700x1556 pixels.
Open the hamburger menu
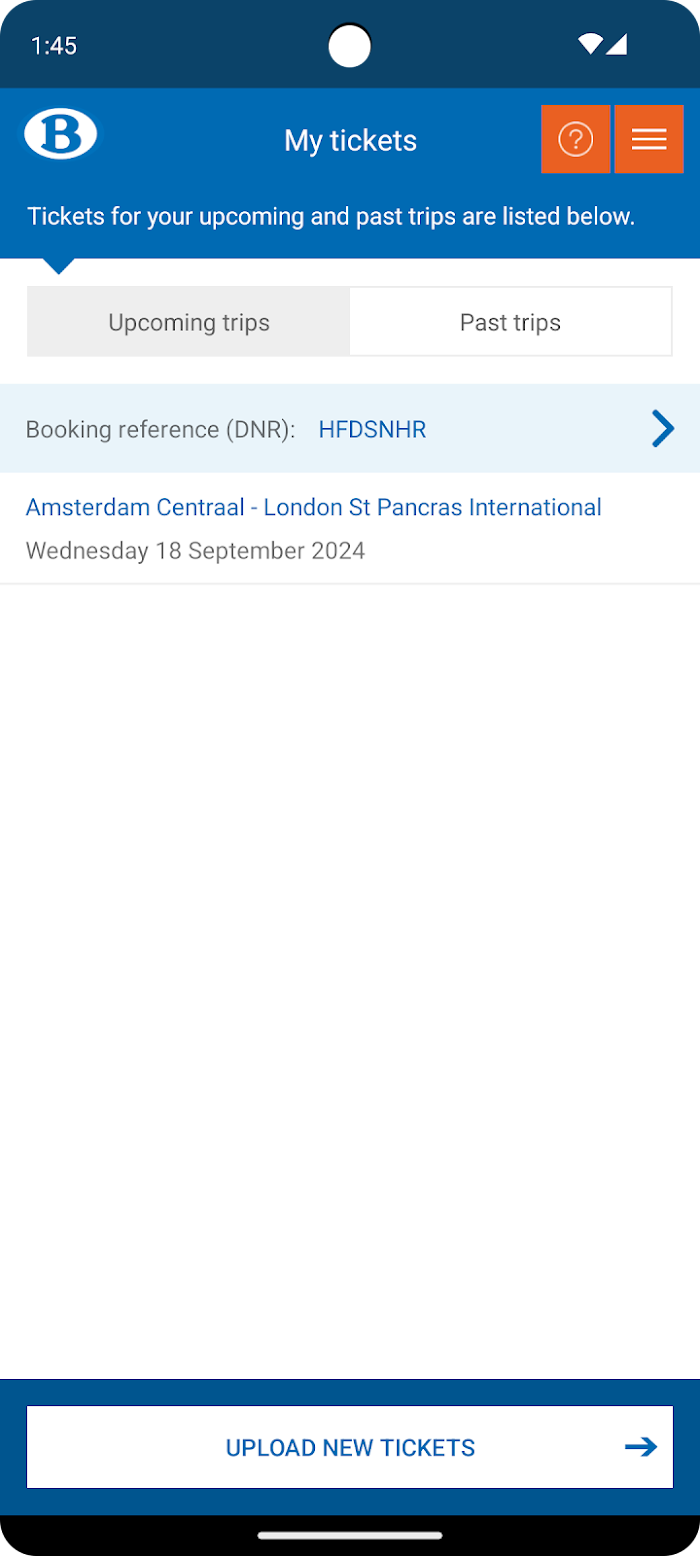tap(649, 140)
